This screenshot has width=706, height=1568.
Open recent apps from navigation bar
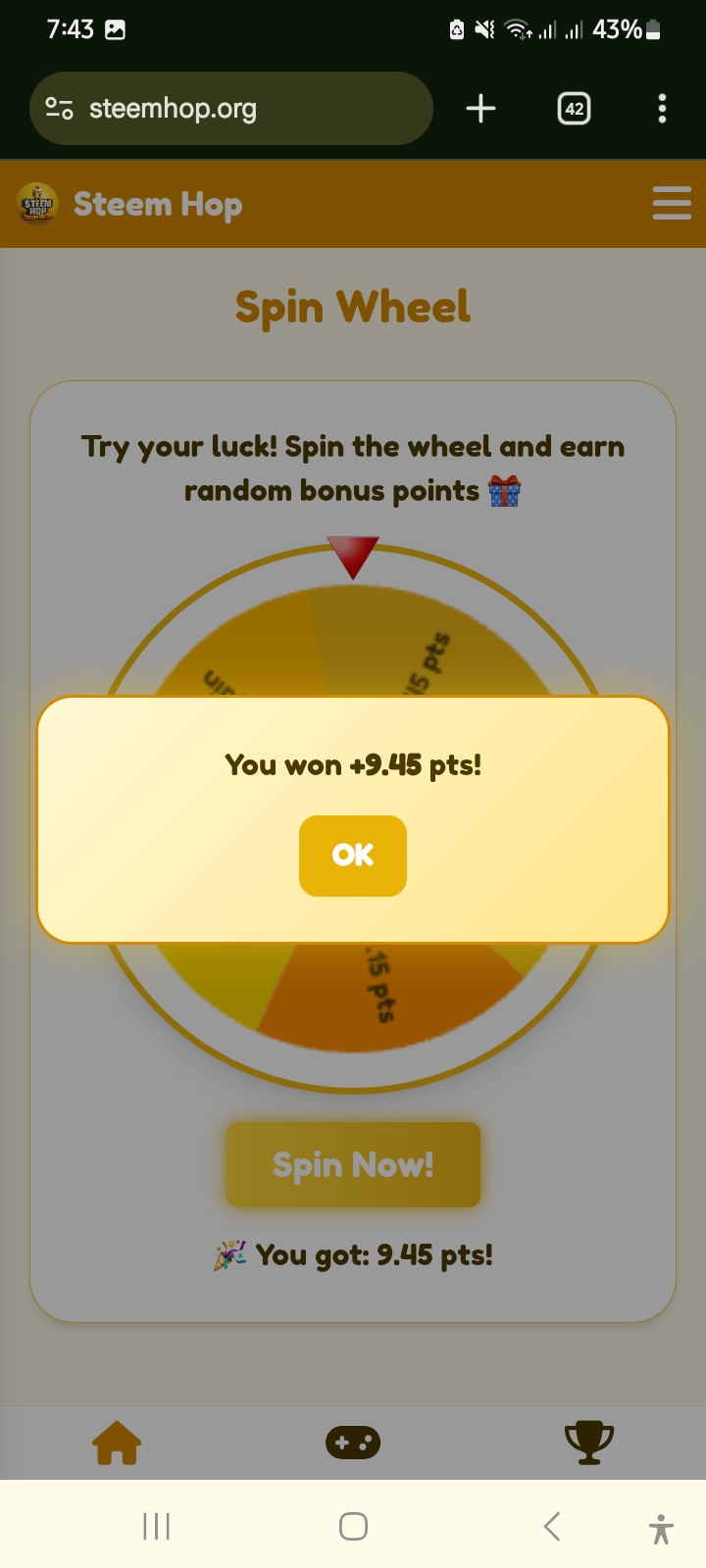click(x=156, y=1526)
